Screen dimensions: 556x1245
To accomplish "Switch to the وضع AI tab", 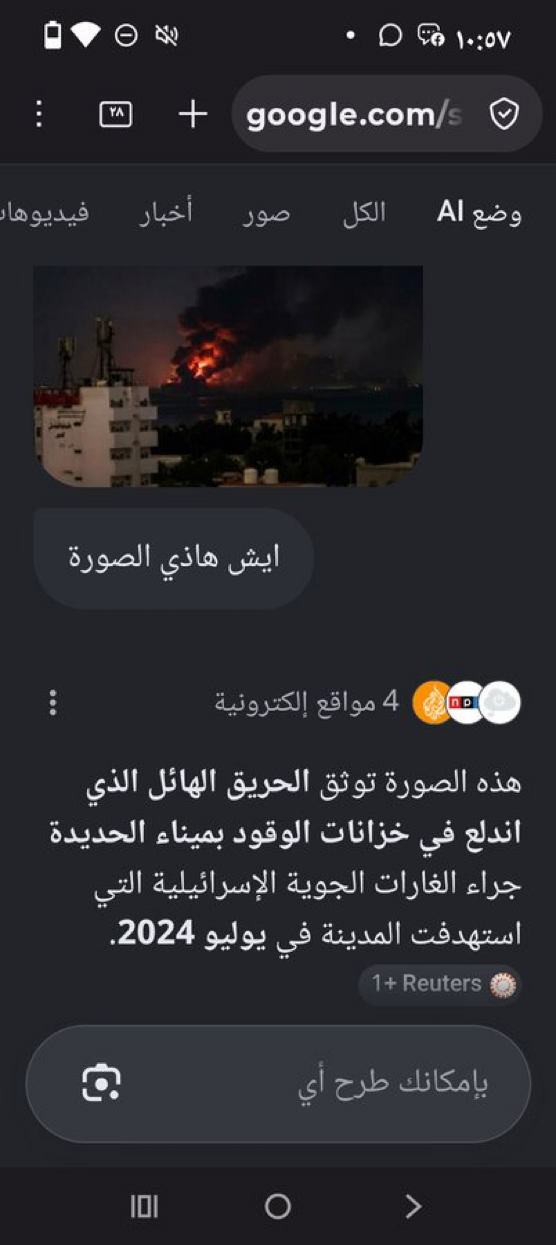I will 479,213.
